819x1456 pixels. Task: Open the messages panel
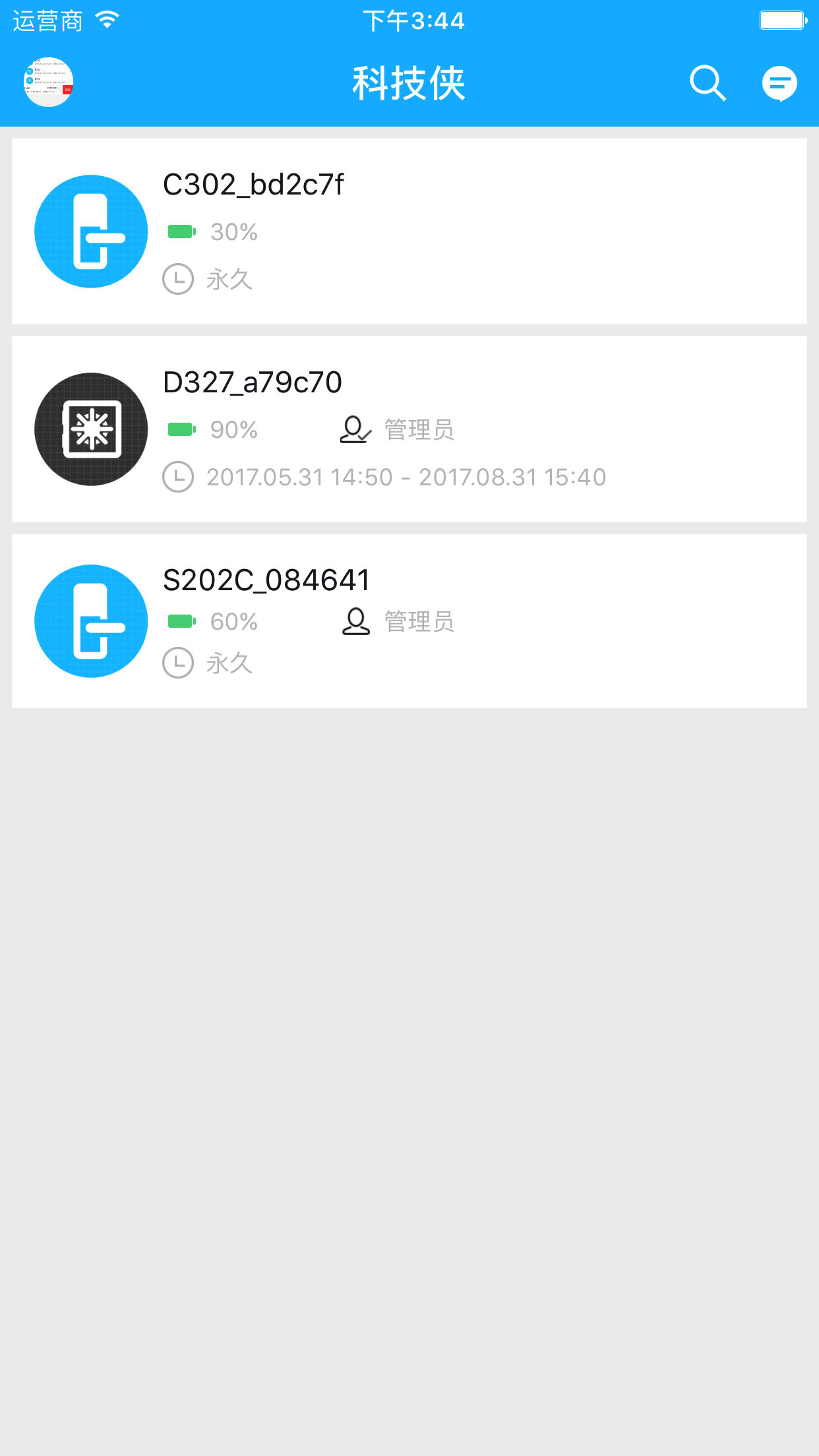(x=779, y=83)
